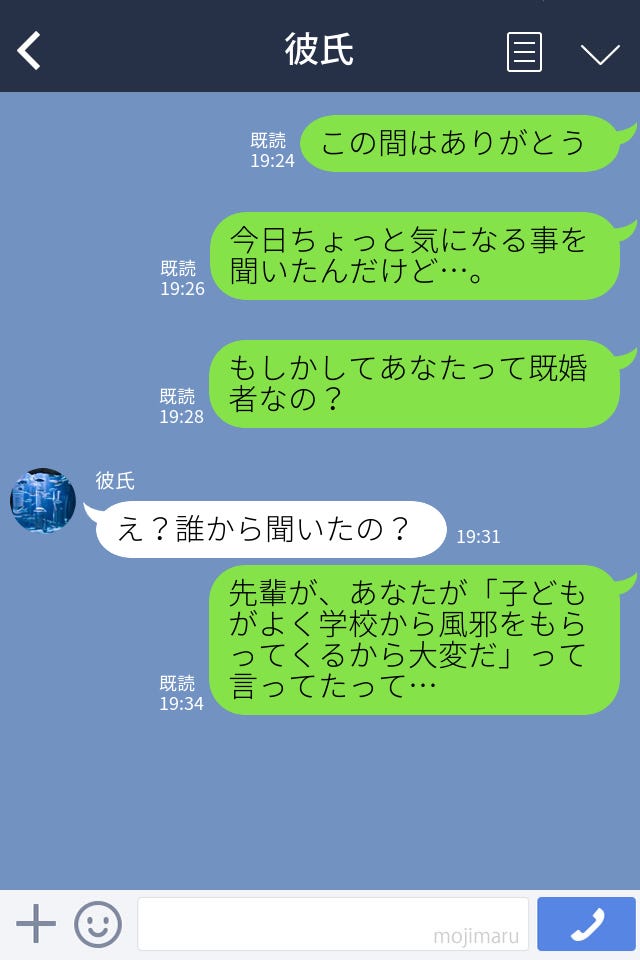Screen dimensions: 640x960
Task: Expand the chat options chevron
Action: (x=600, y=53)
